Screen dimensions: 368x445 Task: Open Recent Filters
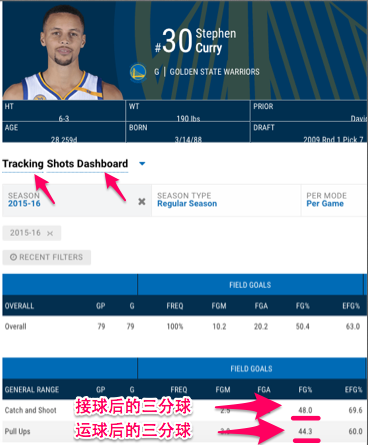click(47, 257)
